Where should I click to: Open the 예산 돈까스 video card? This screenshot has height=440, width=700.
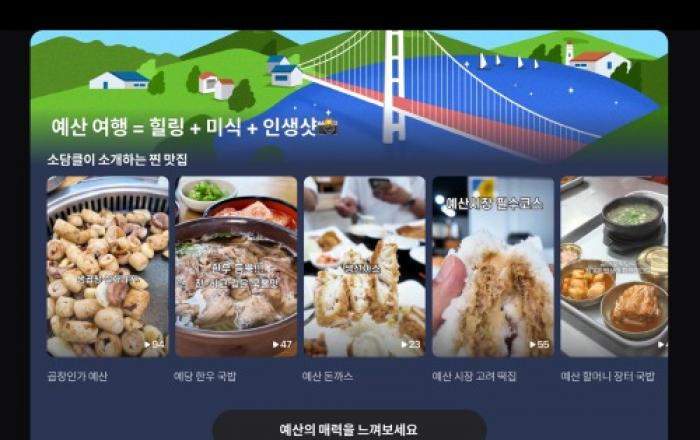(x=364, y=267)
